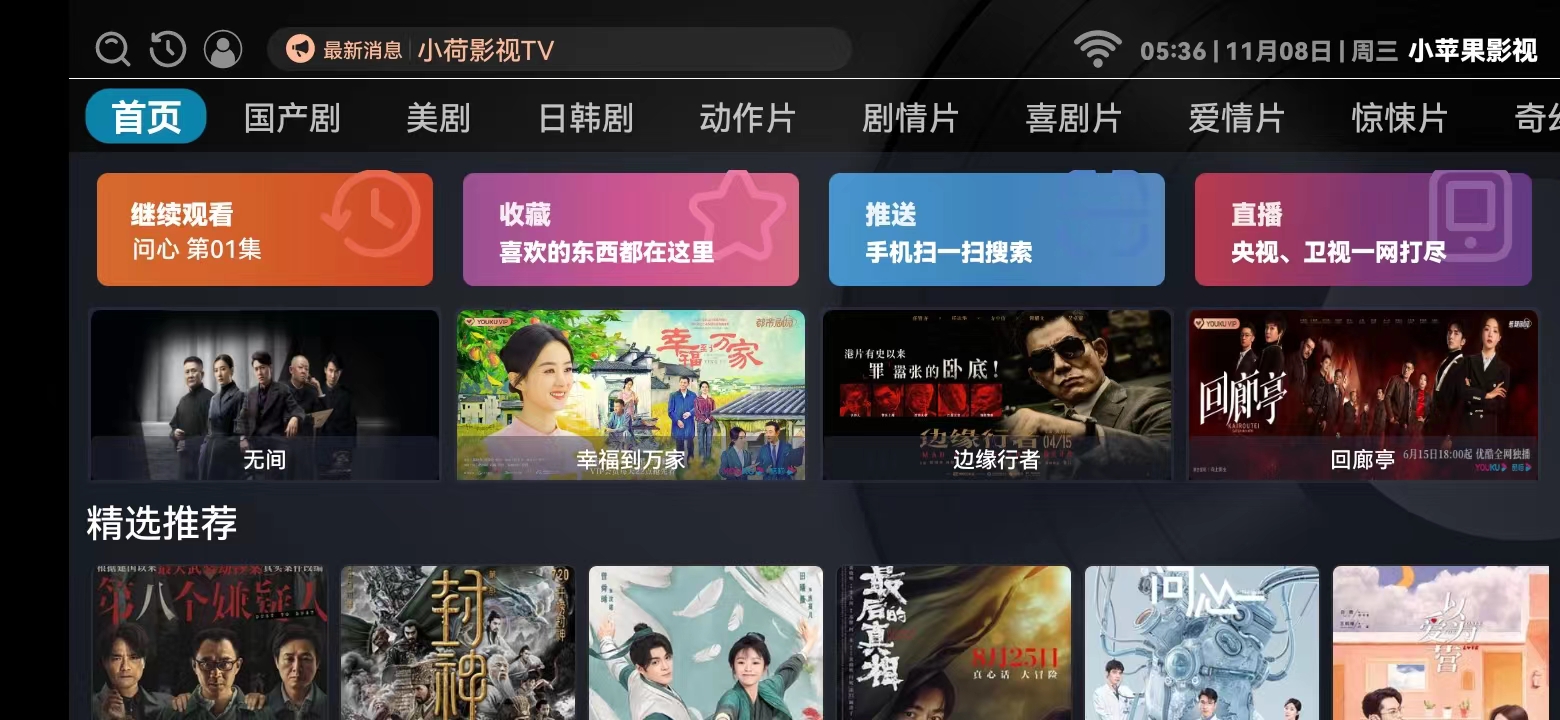Switch to 喜剧片 tab
Screen dimensions: 1560x720
click(x=1073, y=118)
